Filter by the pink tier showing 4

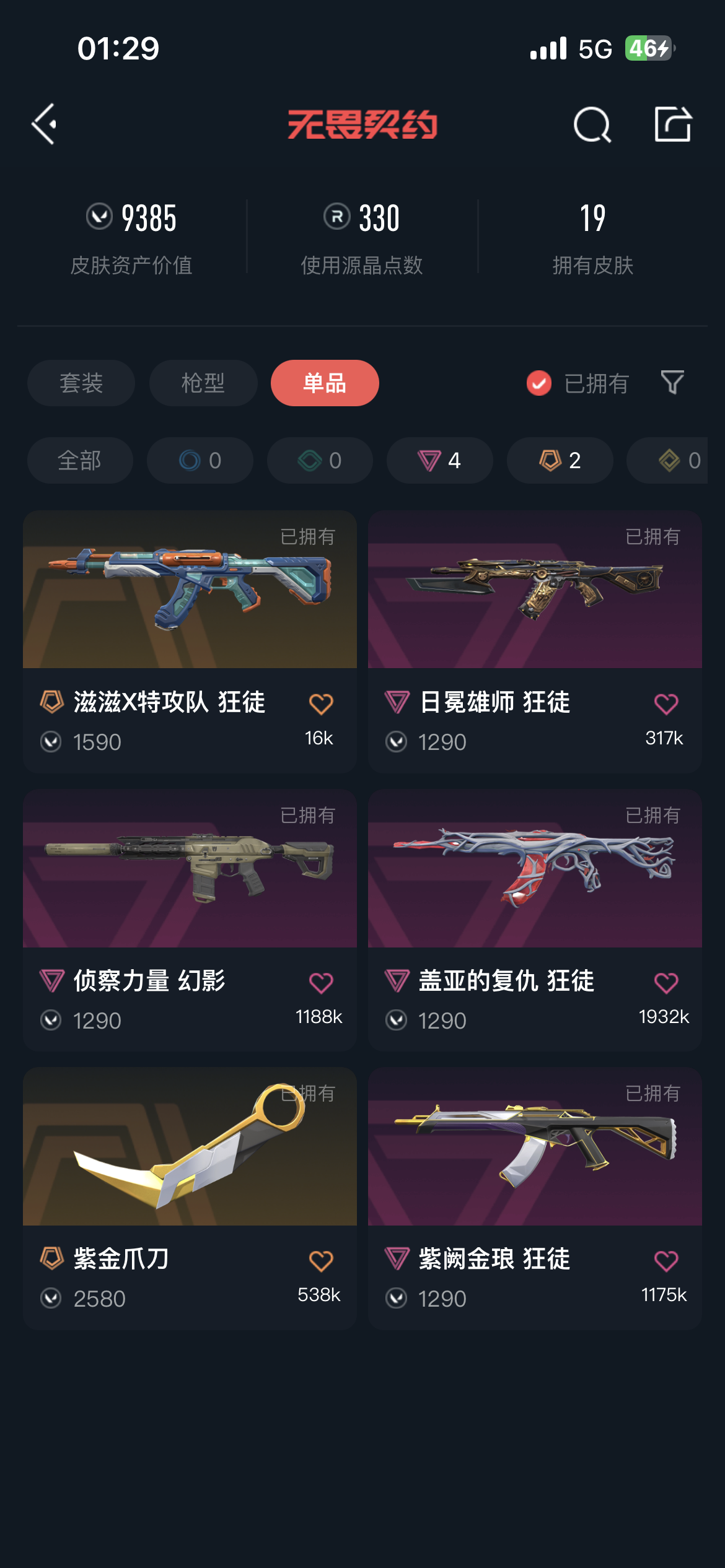tap(440, 460)
